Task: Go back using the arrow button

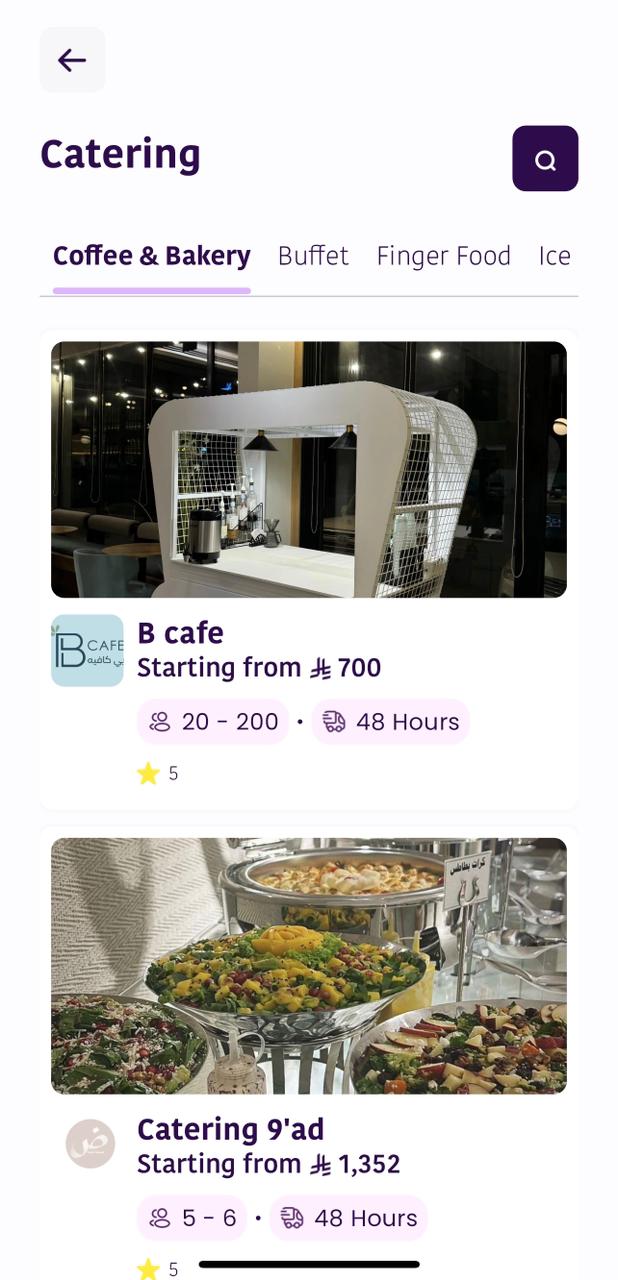Action: point(72,60)
